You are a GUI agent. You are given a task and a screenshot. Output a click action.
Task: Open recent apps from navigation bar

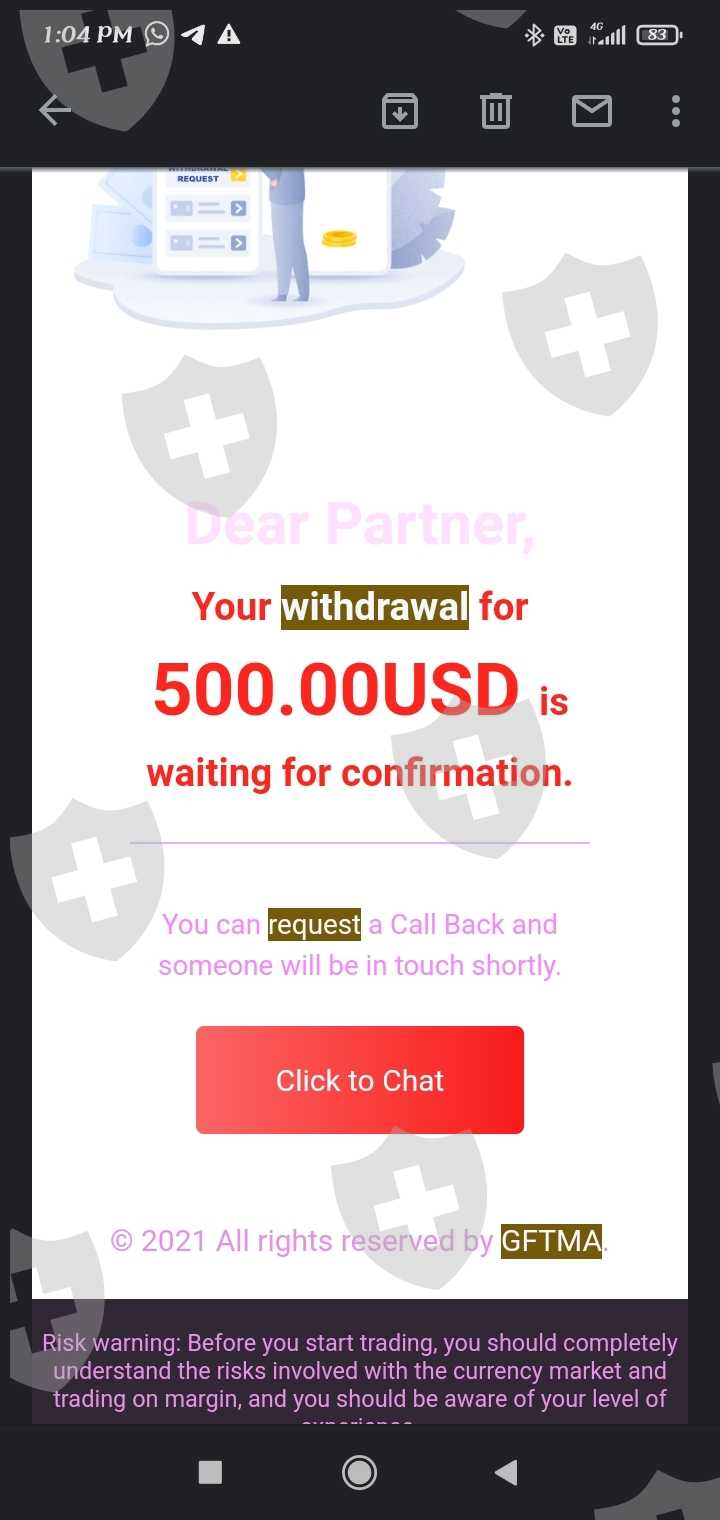click(210, 1472)
